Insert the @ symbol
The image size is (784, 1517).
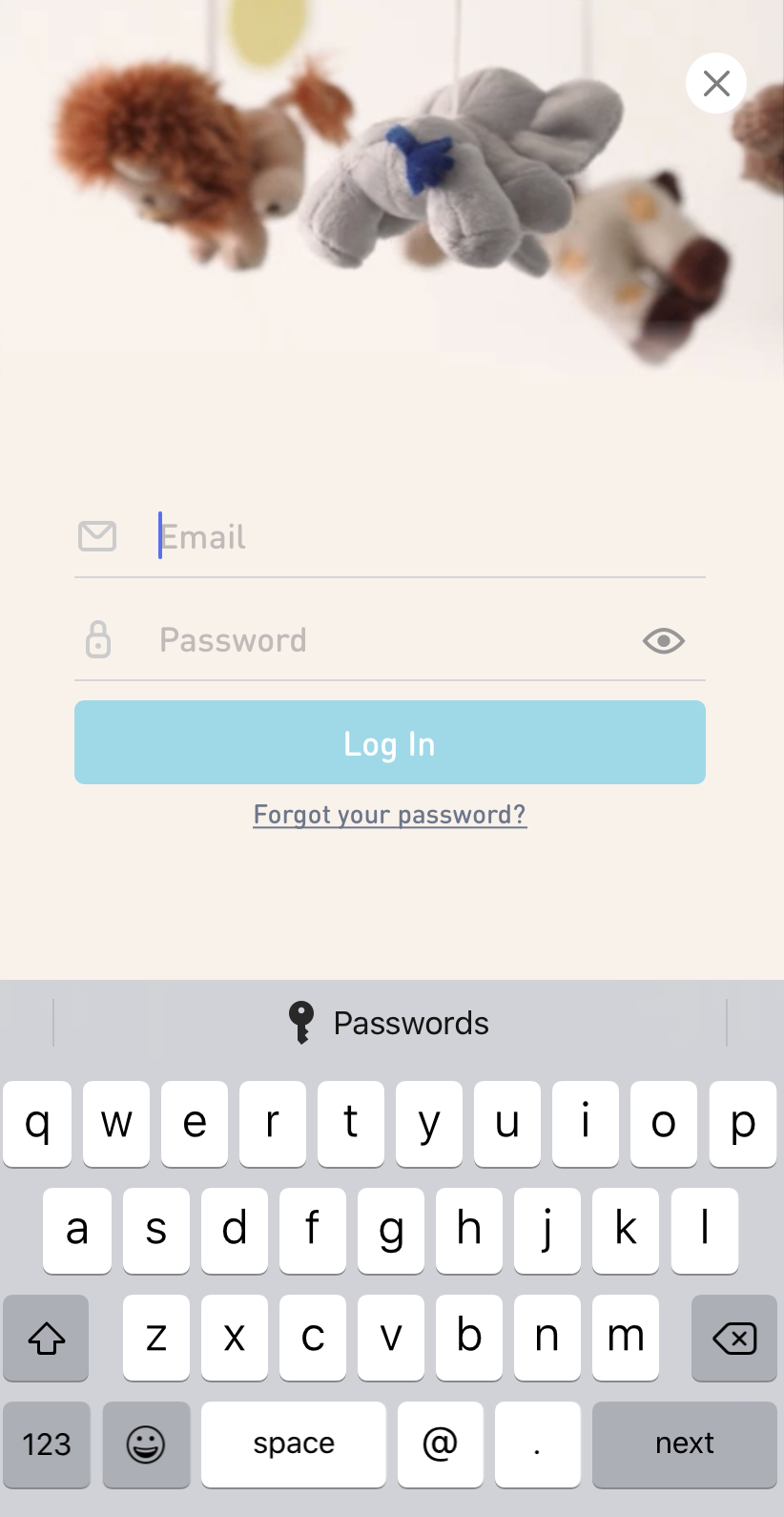(x=441, y=1444)
